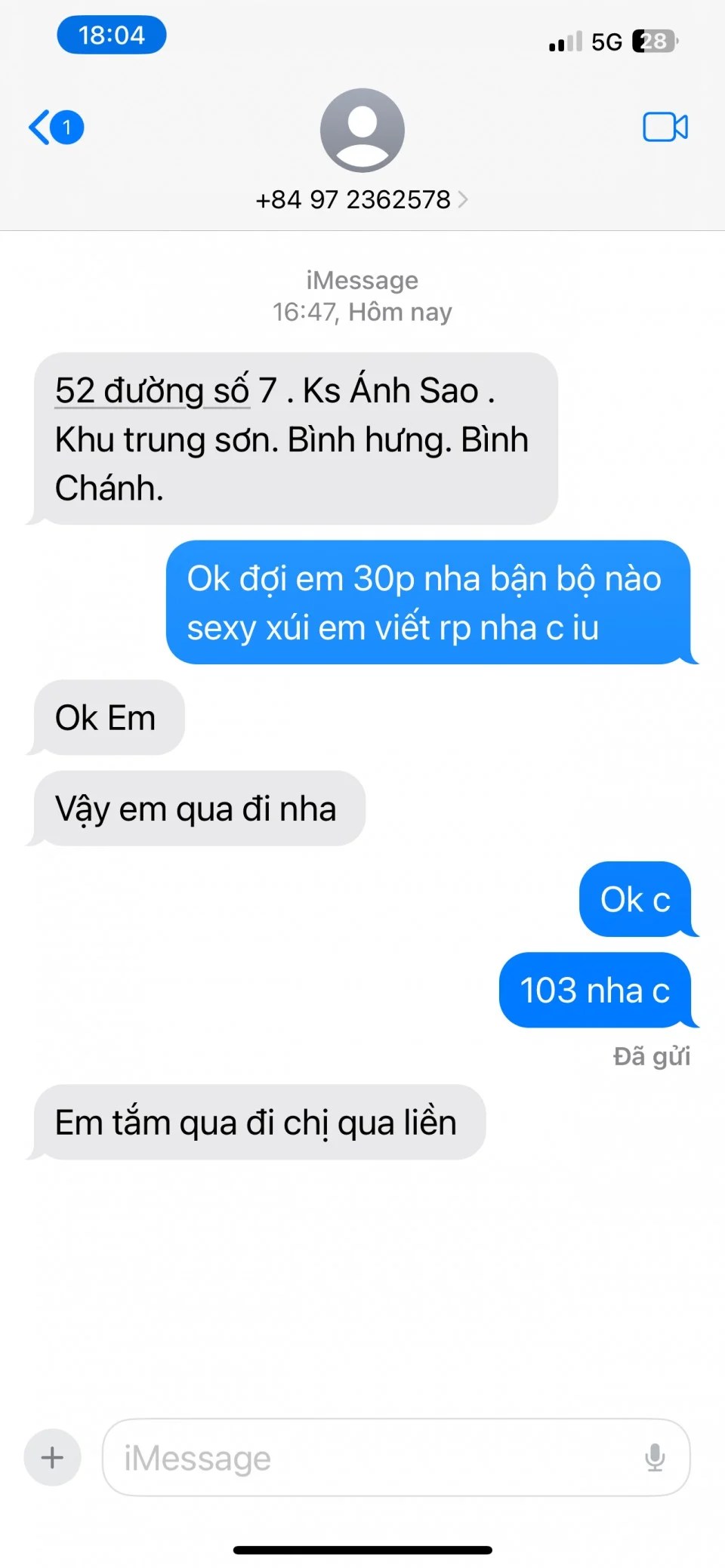This screenshot has height=1568, width=725.
Task: Start a FaceTime video call
Action: pos(665,127)
